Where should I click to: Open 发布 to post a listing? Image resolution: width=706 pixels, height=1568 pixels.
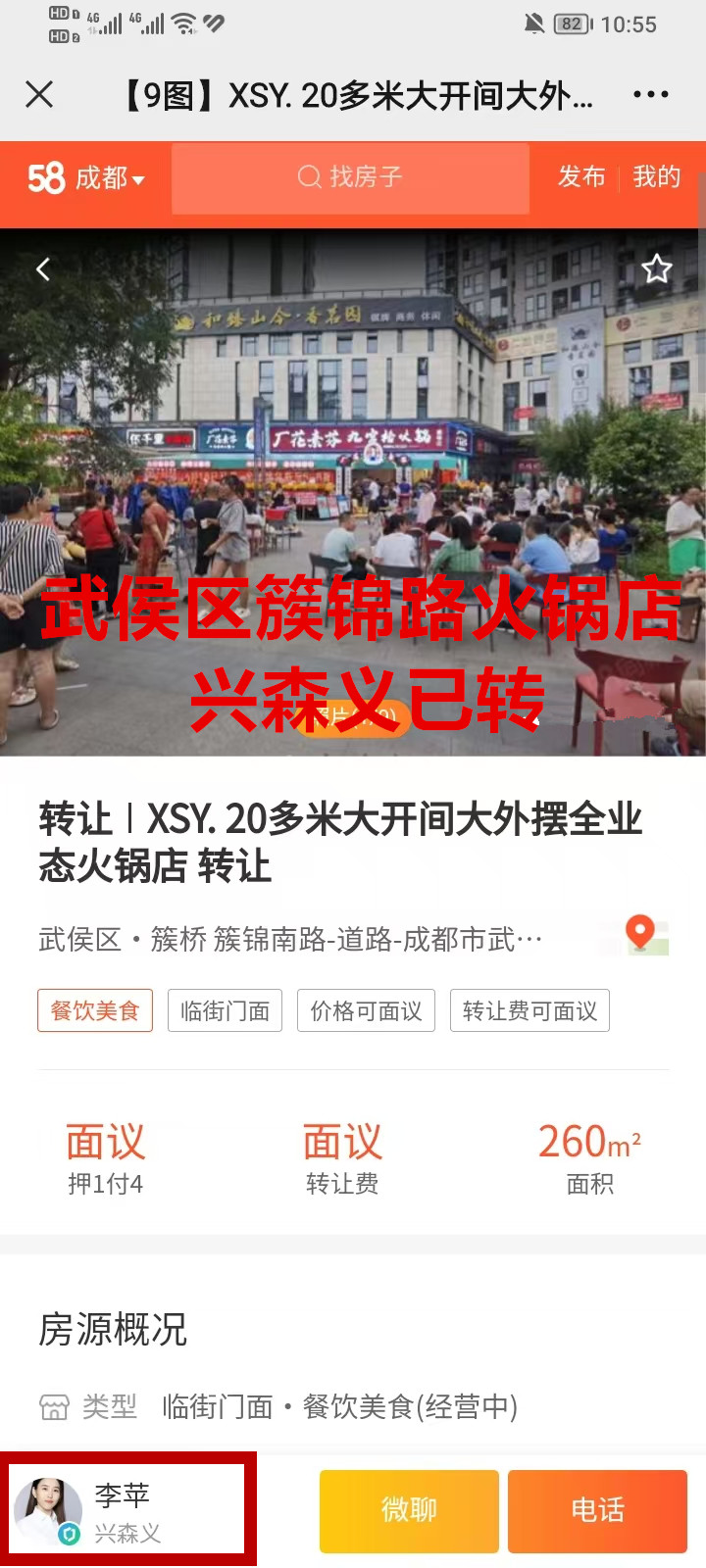click(x=581, y=177)
